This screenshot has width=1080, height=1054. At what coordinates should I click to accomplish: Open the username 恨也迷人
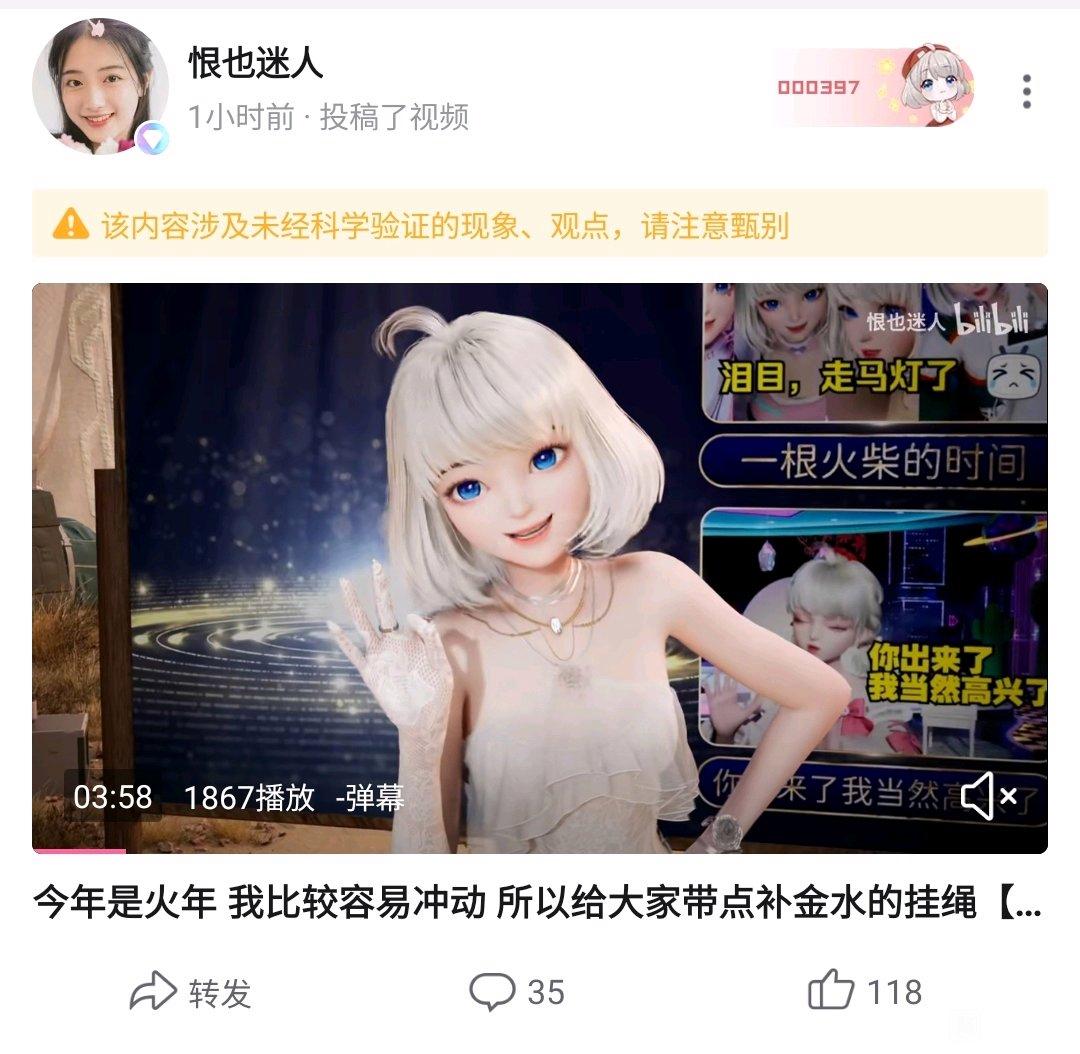pyautogui.click(x=256, y=62)
